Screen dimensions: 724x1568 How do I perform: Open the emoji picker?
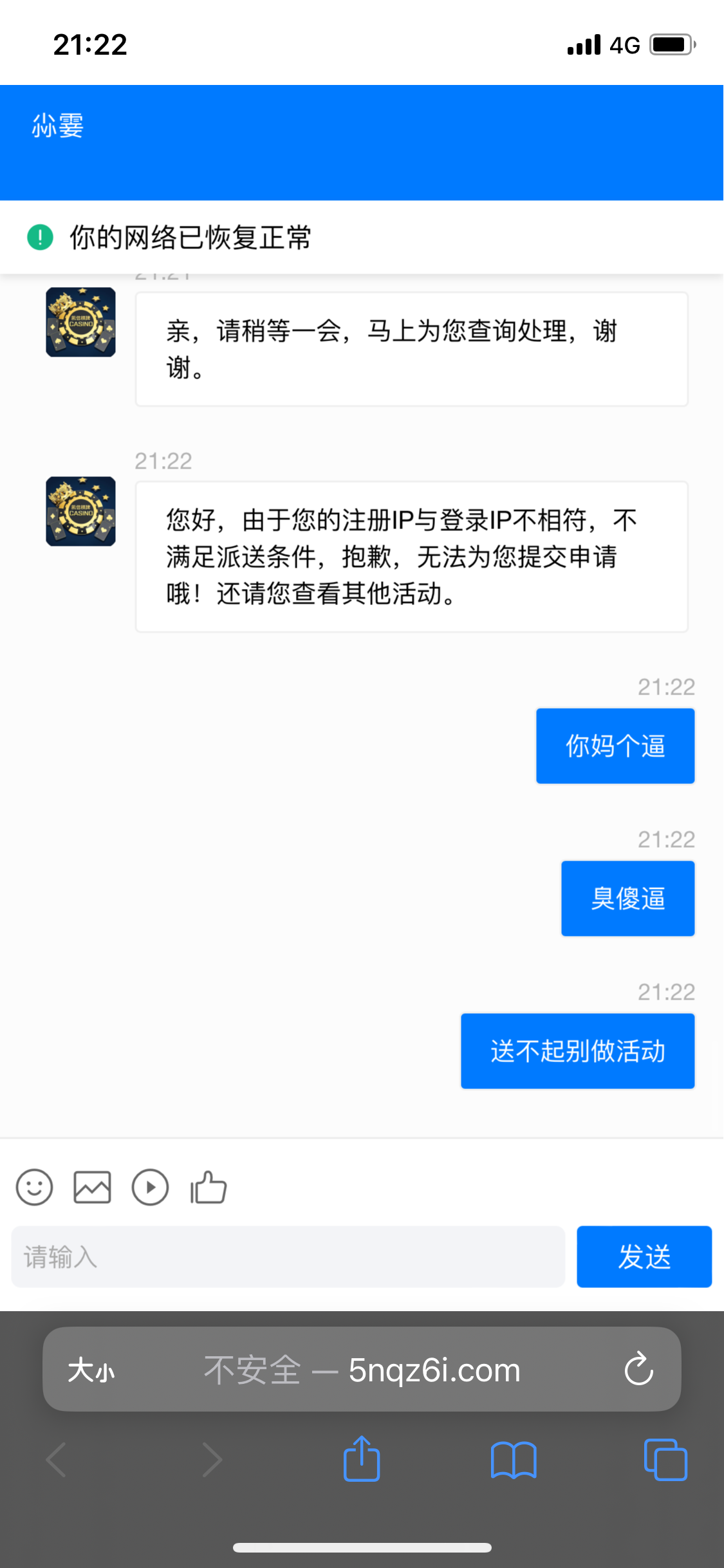pyautogui.click(x=34, y=1187)
